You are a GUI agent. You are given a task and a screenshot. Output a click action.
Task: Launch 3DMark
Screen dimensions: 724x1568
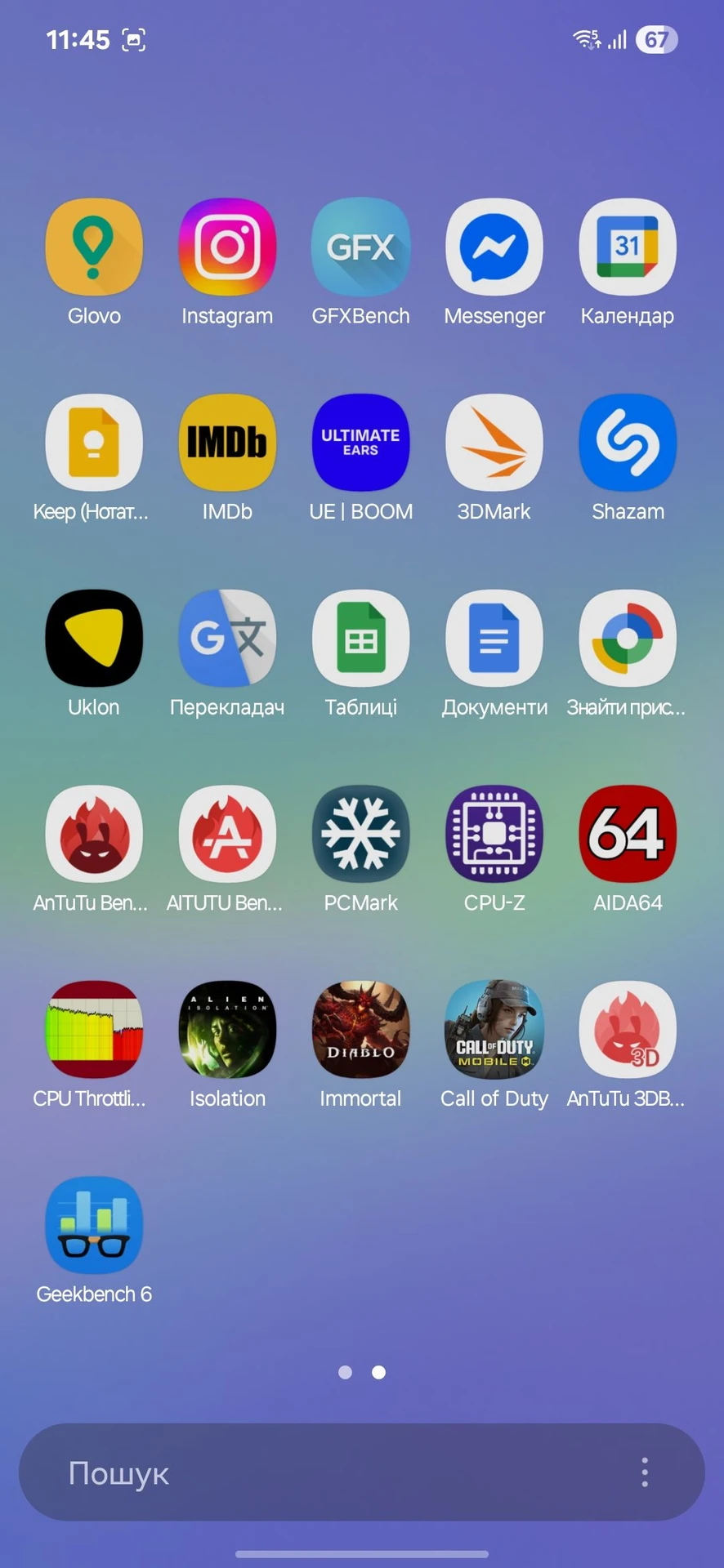click(494, 443)
